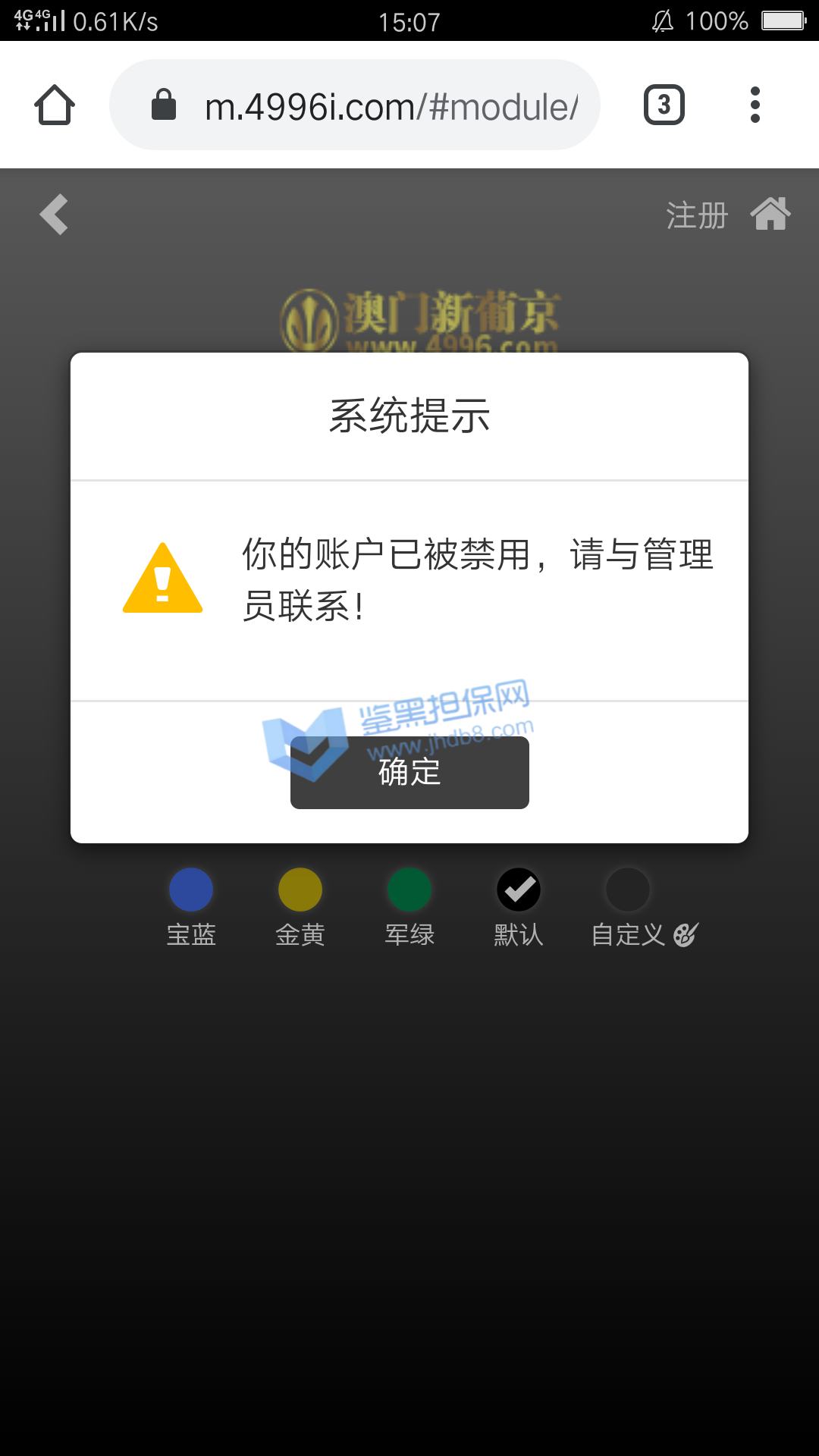Open the 注册 registration link
This screenshot has height=1456, width=819.
click(x=696, y=215)
